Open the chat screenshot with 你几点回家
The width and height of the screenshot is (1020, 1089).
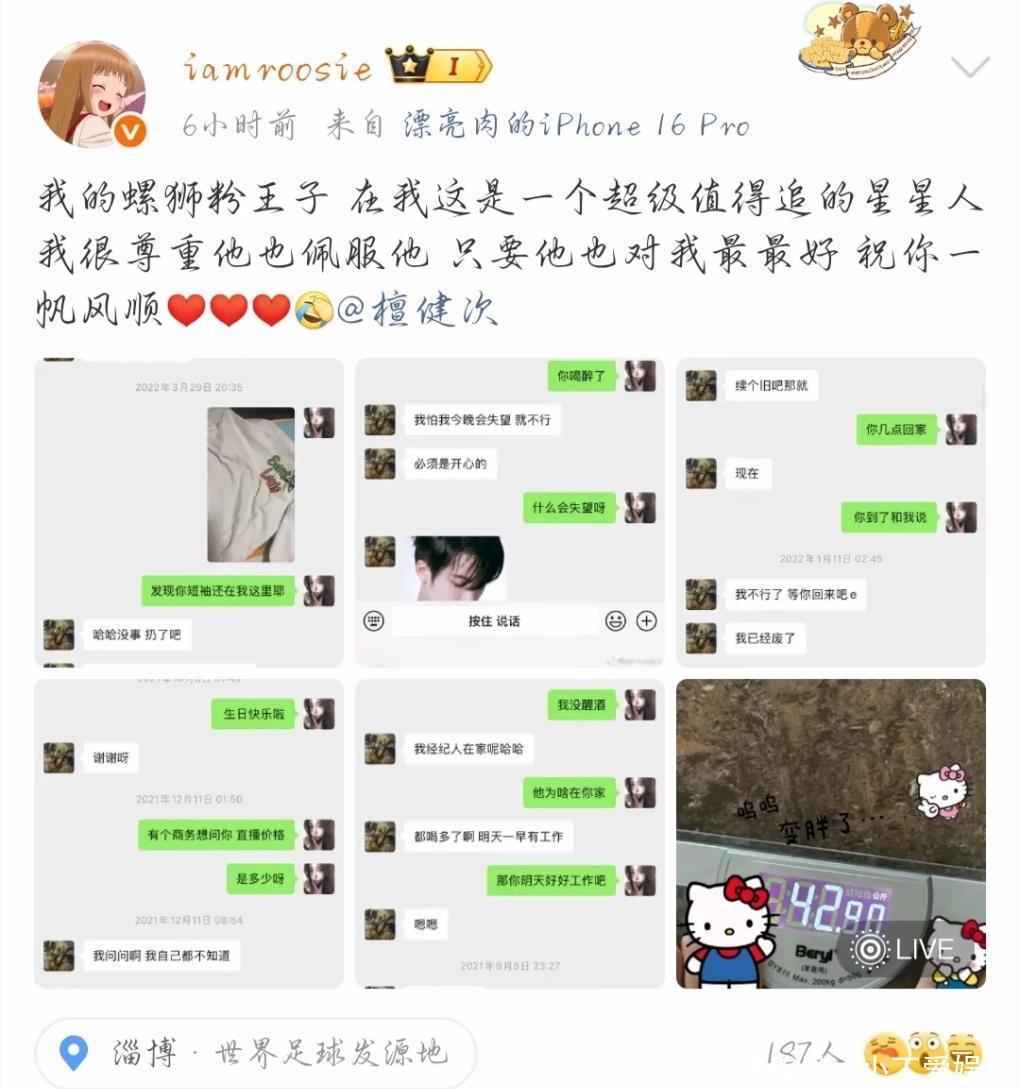pyautogui.click(x=831, y=513)
